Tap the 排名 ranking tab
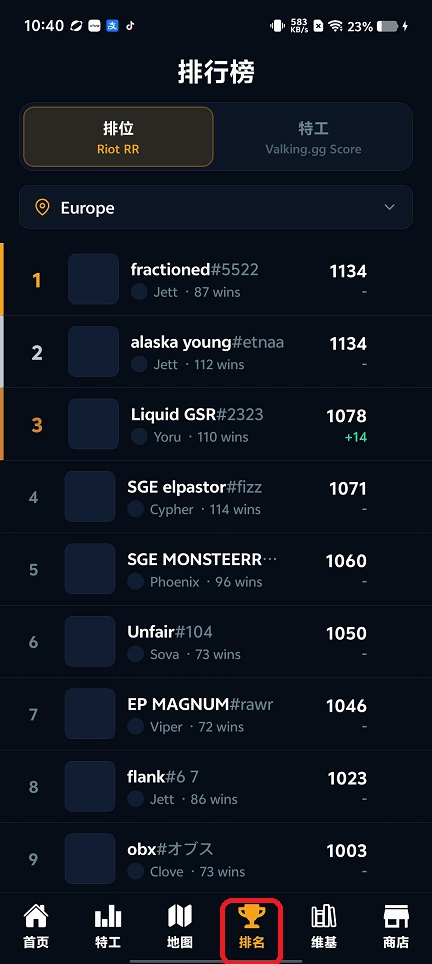Screen dimensions: 432x964 pos(251,926)
